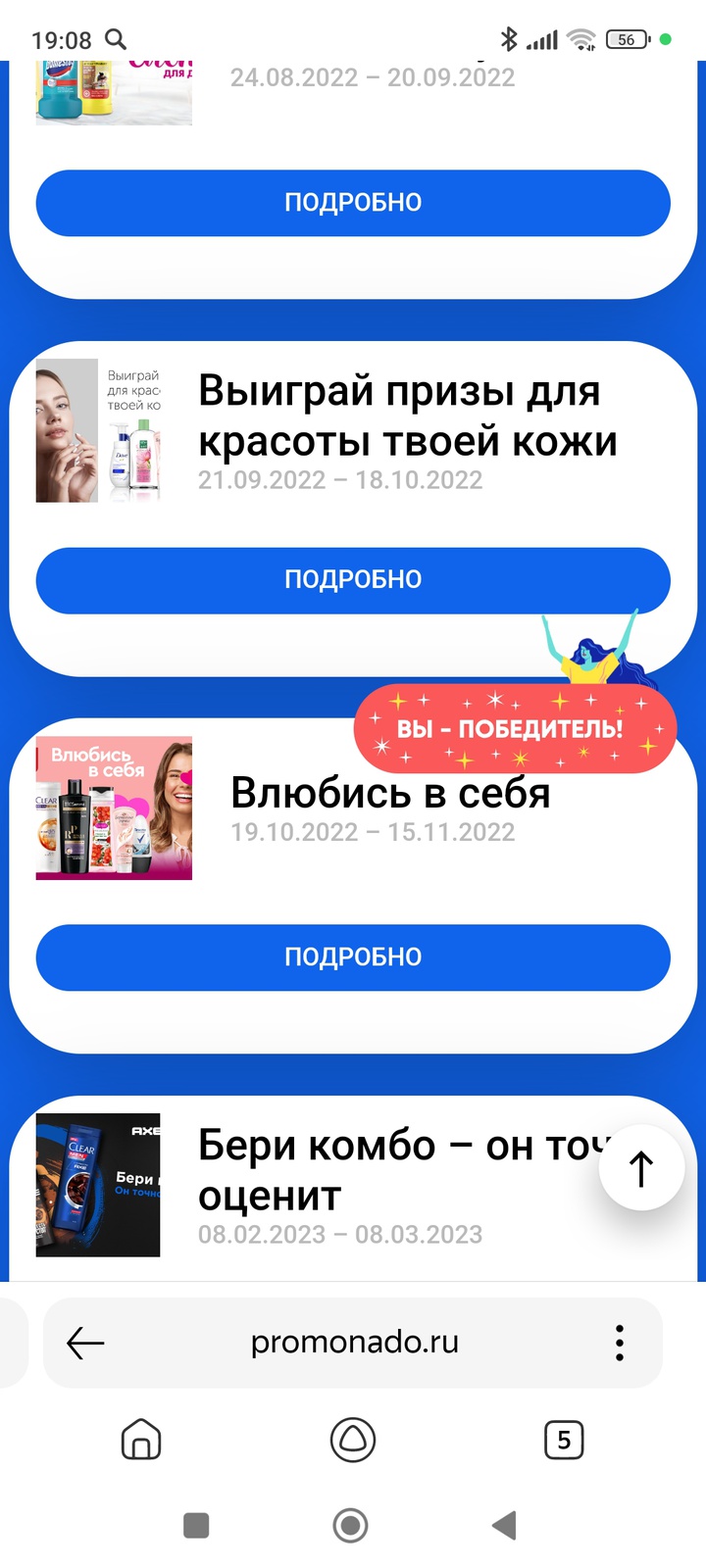Open details for Выиграй призы для красоты
This screenshot has height=1568, width=706.
(x=353, y=580)
